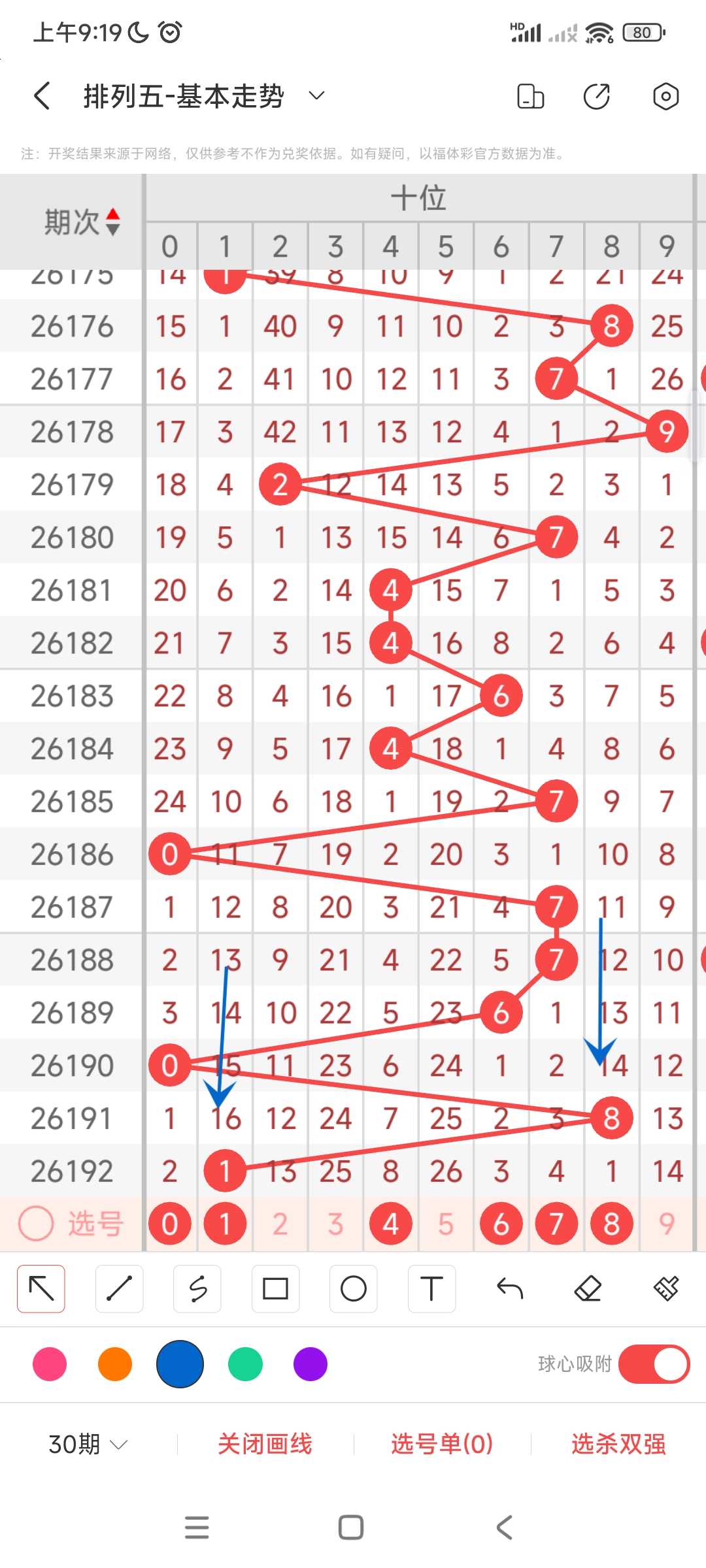This screenshot has height=1568, width=706.
Task: Toggle the 期次 sort order arrows
Action: pyautogui.click(x=112, y=221)
